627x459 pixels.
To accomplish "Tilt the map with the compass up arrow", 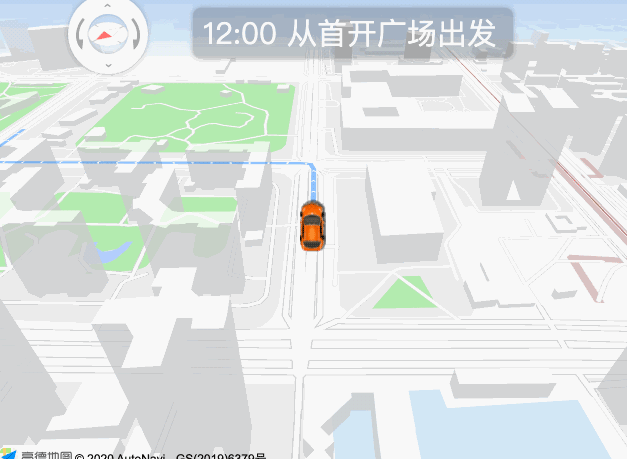I will [x=108, y=6].
